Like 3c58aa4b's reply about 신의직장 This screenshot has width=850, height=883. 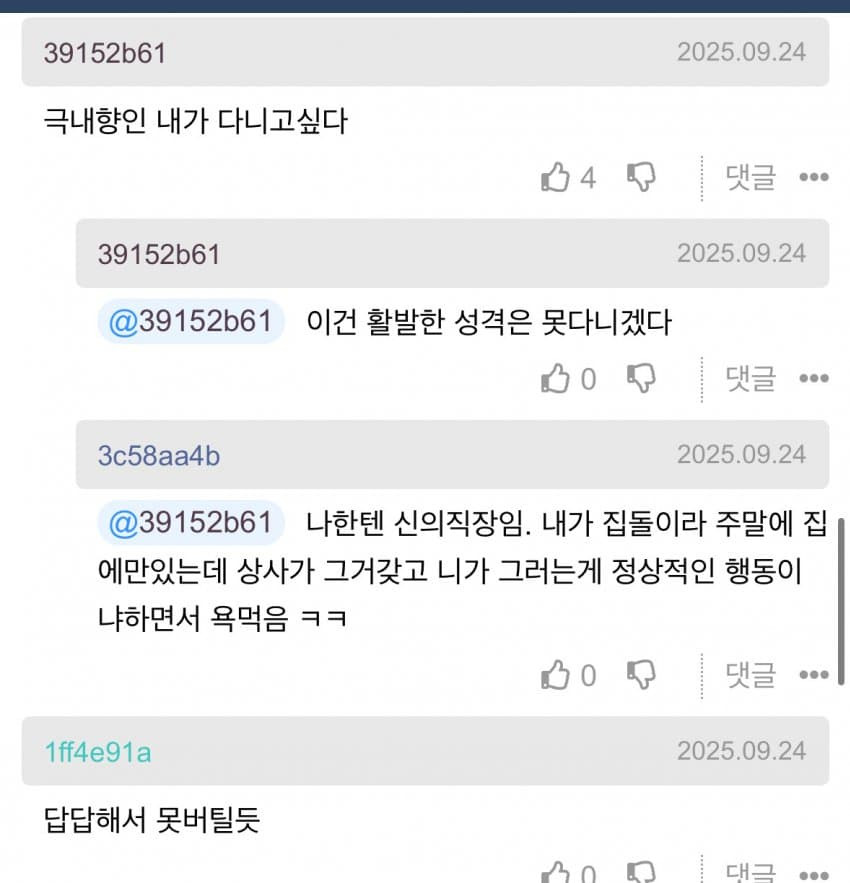(x=555, y=676)
